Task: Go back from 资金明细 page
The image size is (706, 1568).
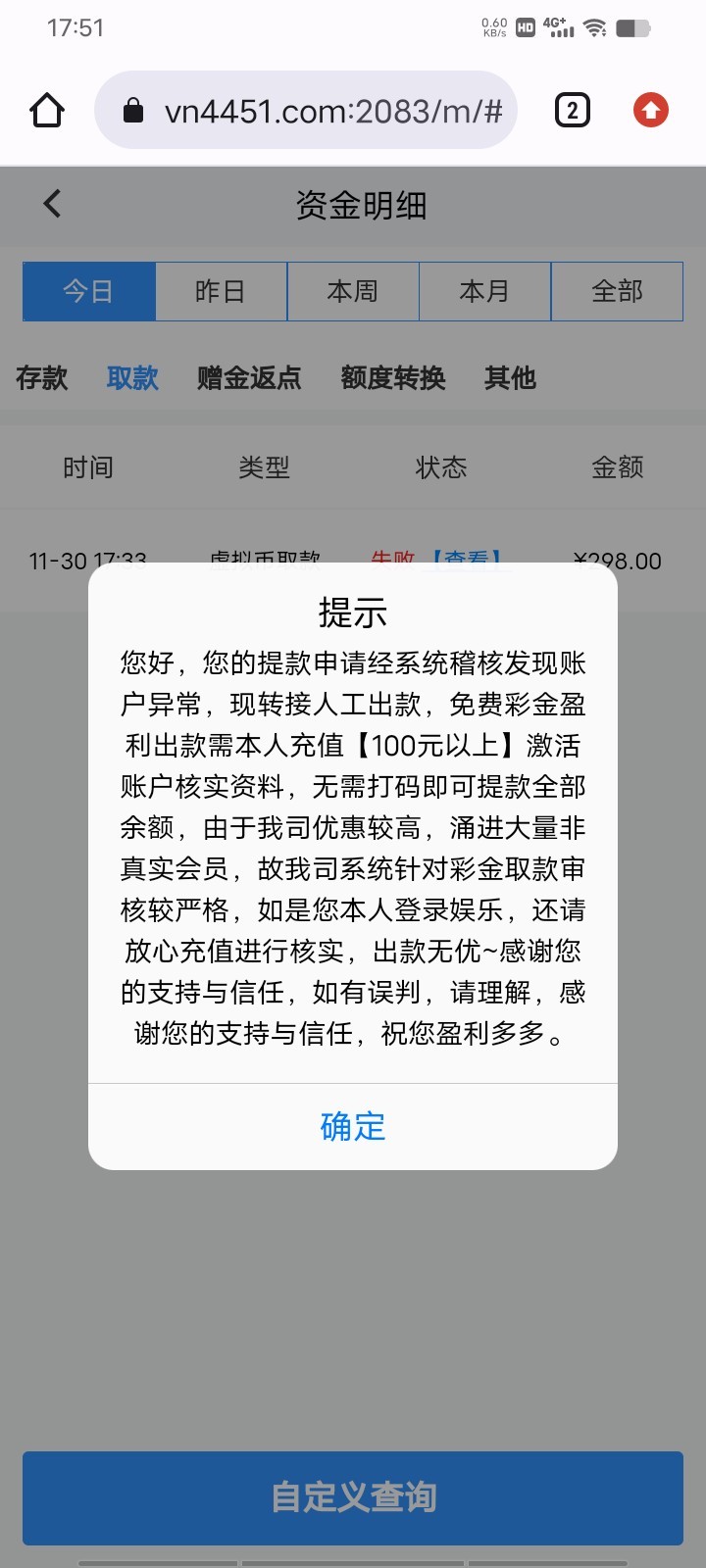Action: click(x=52, y=204)
